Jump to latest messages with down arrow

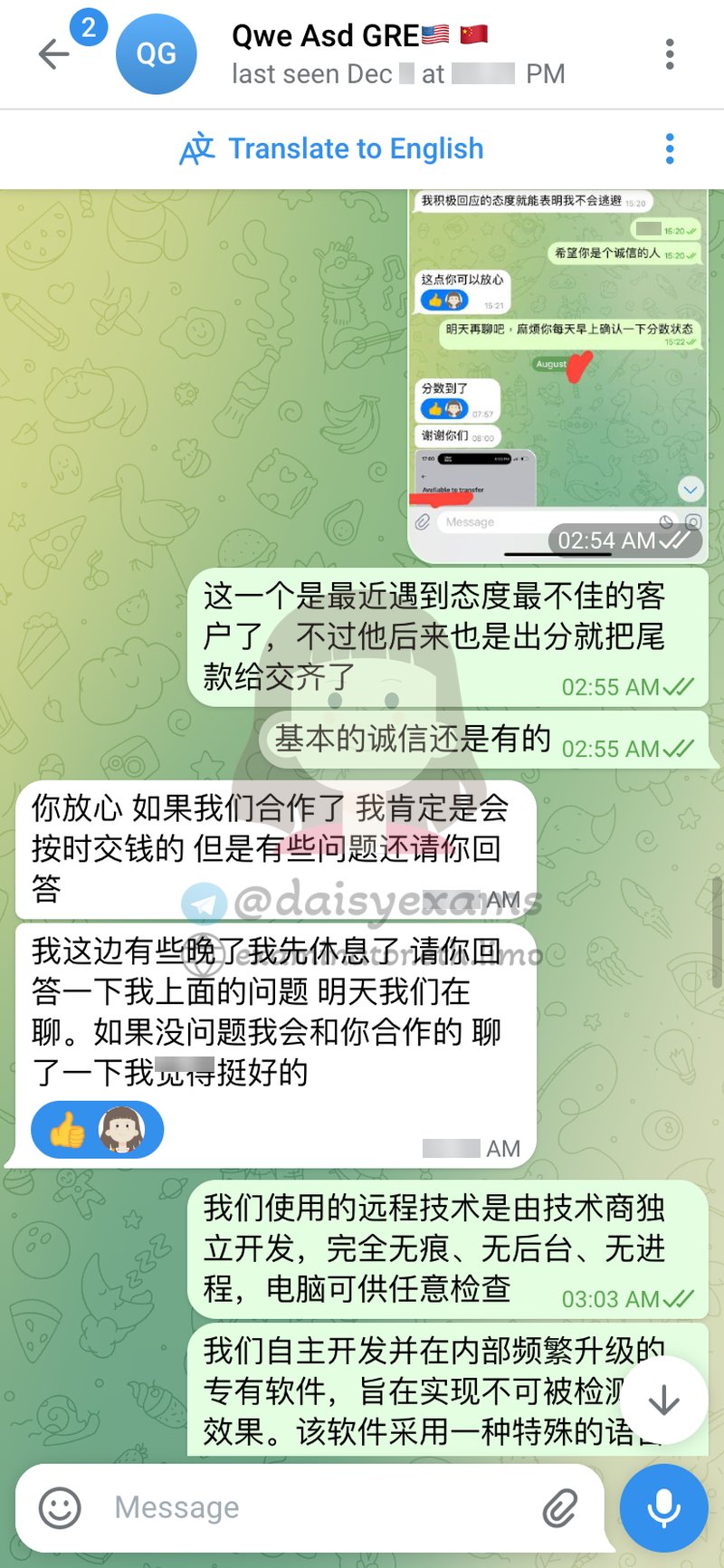[x=664, y=1401]
